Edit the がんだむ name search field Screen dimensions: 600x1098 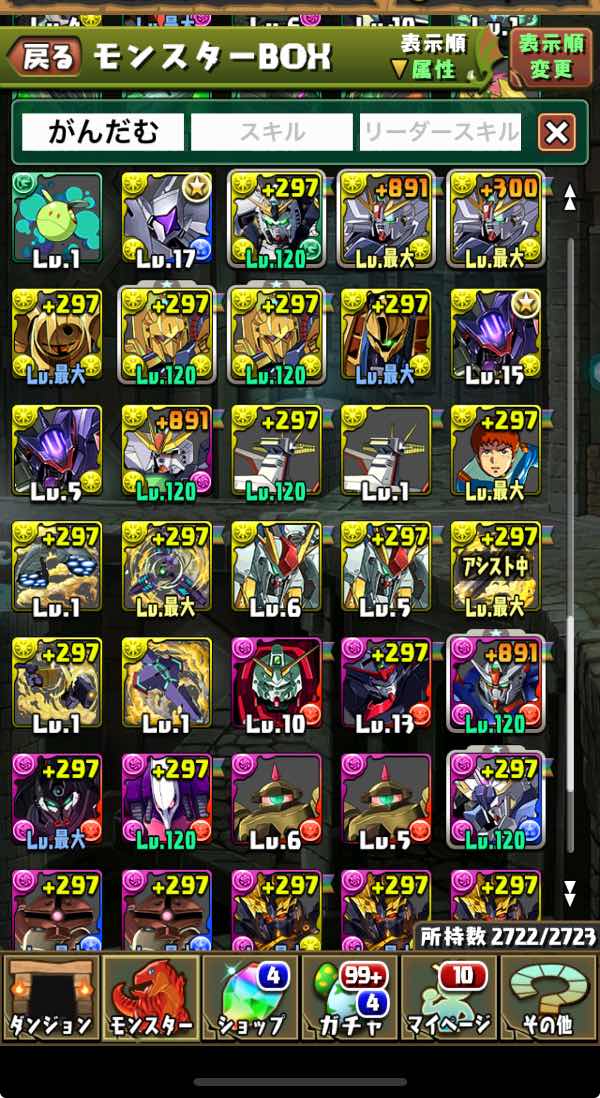coord(103,132)
